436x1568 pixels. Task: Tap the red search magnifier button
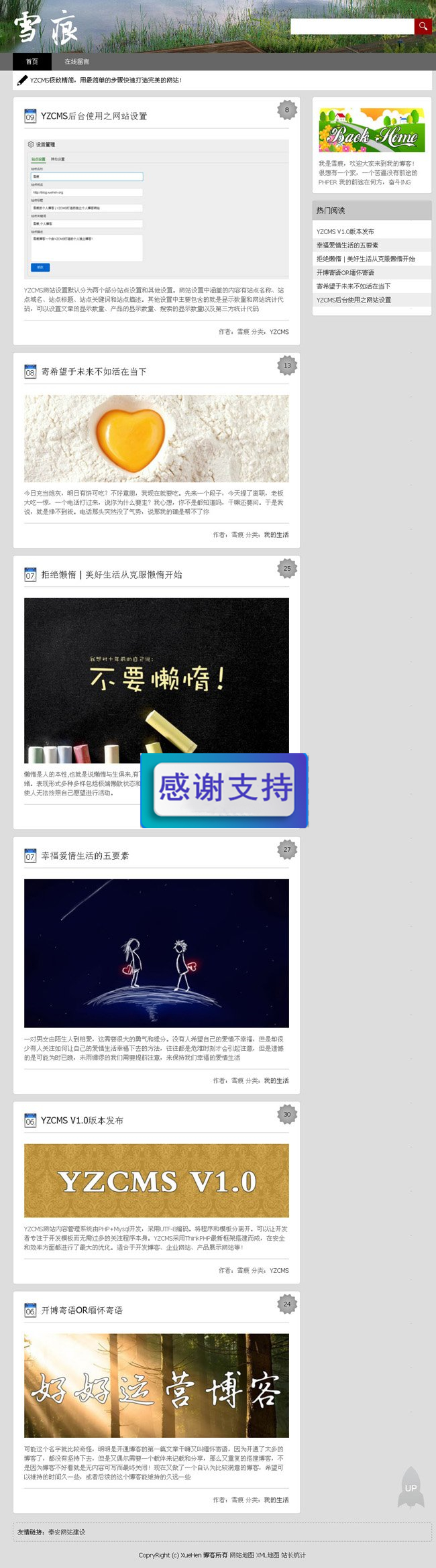coord(423,26)
